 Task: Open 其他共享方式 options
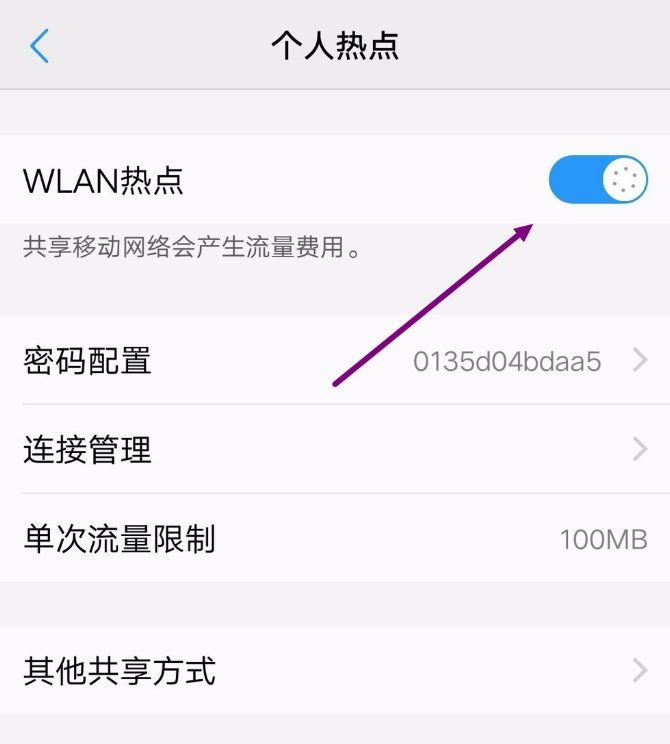click(335, 670)
